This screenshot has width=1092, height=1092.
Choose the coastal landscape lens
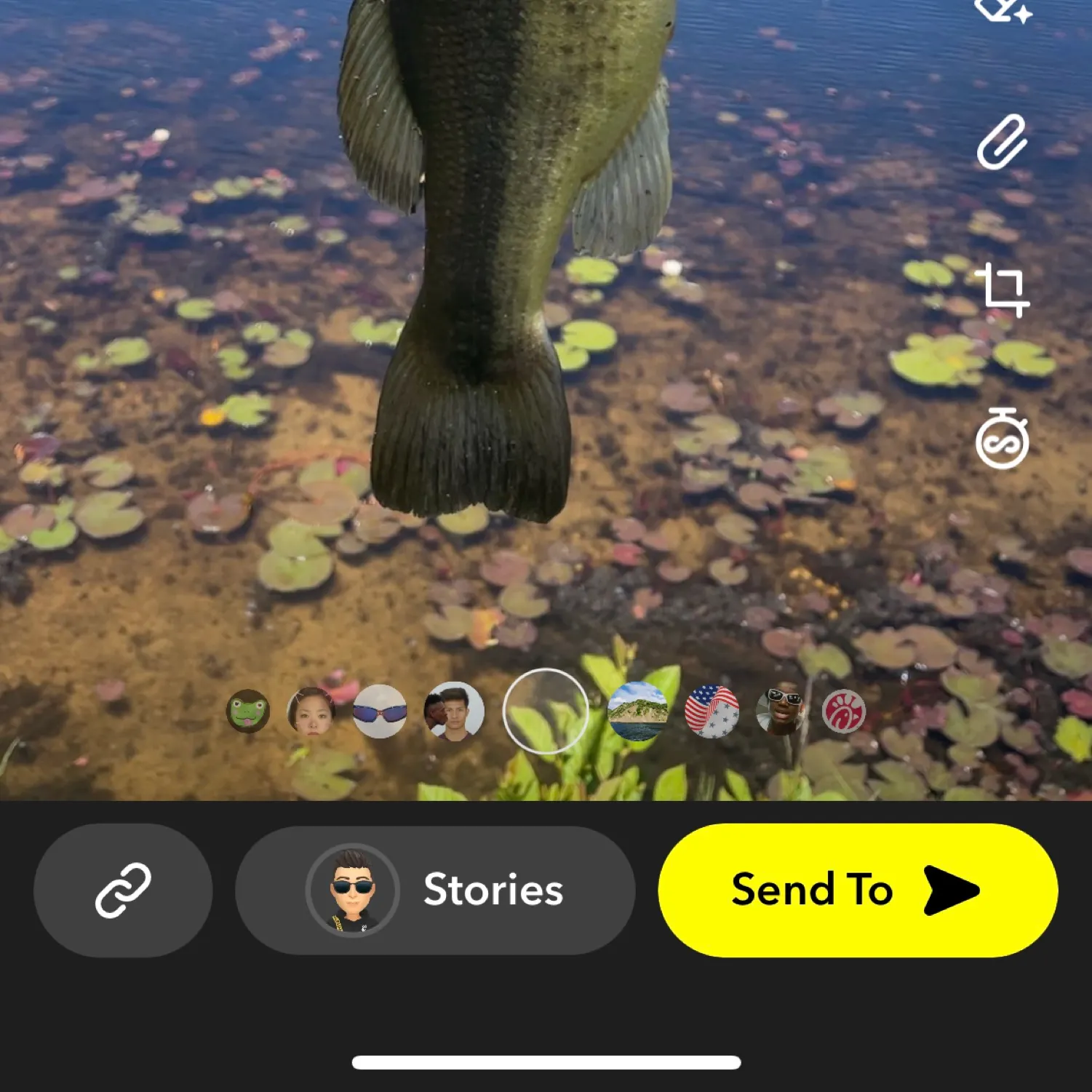[637, 711]
